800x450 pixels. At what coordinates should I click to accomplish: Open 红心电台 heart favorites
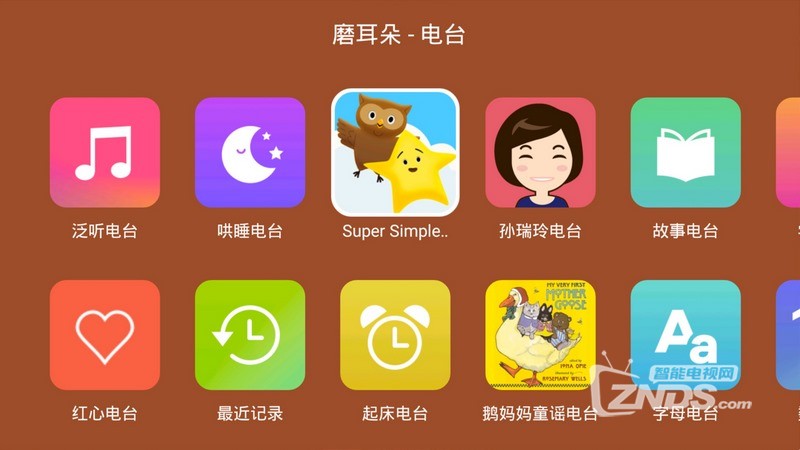pyautogui.click(x=105, y=335)
